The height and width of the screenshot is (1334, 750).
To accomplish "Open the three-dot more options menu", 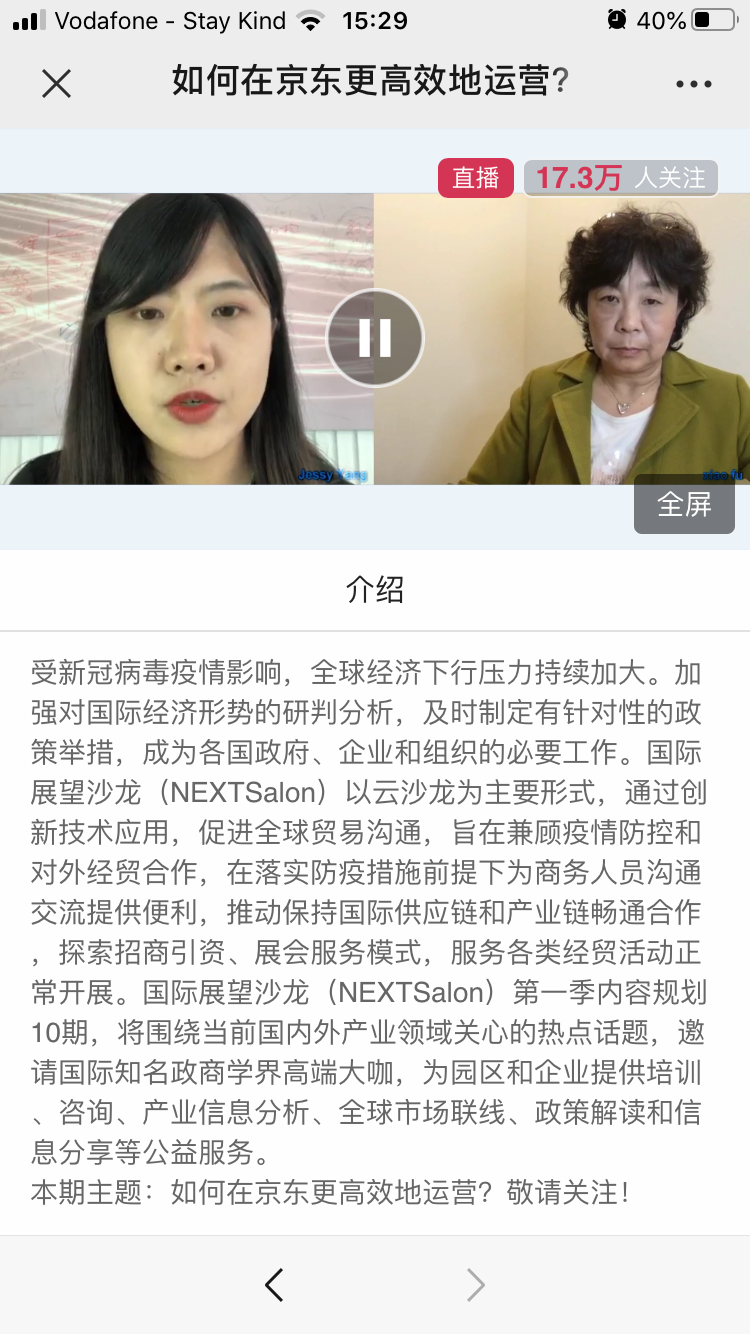I will pos(693,84).
